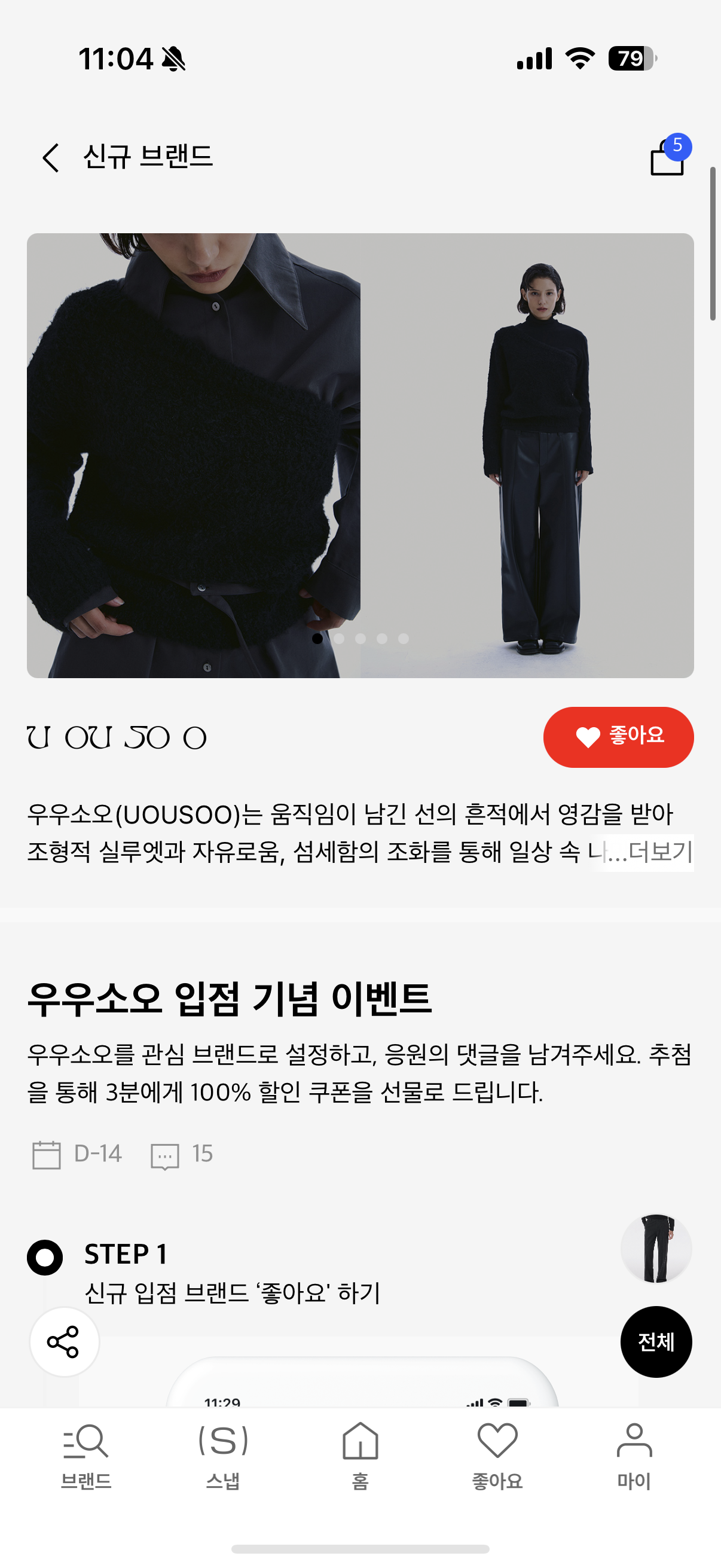Open the 마이 tab
Screen dimensions: 721x1568
(634, 1456)
